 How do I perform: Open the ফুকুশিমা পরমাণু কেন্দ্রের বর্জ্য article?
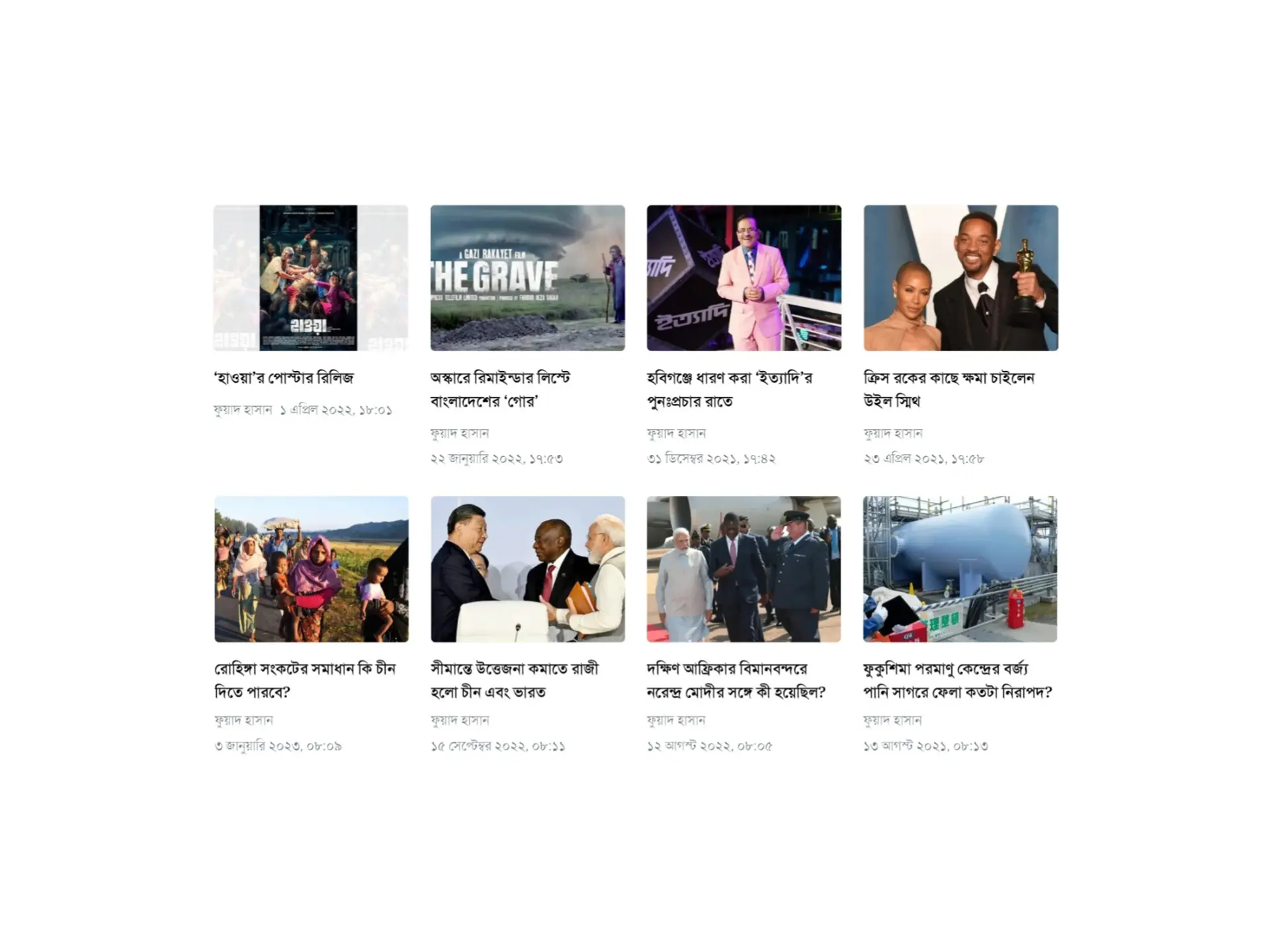pos(957,680)
